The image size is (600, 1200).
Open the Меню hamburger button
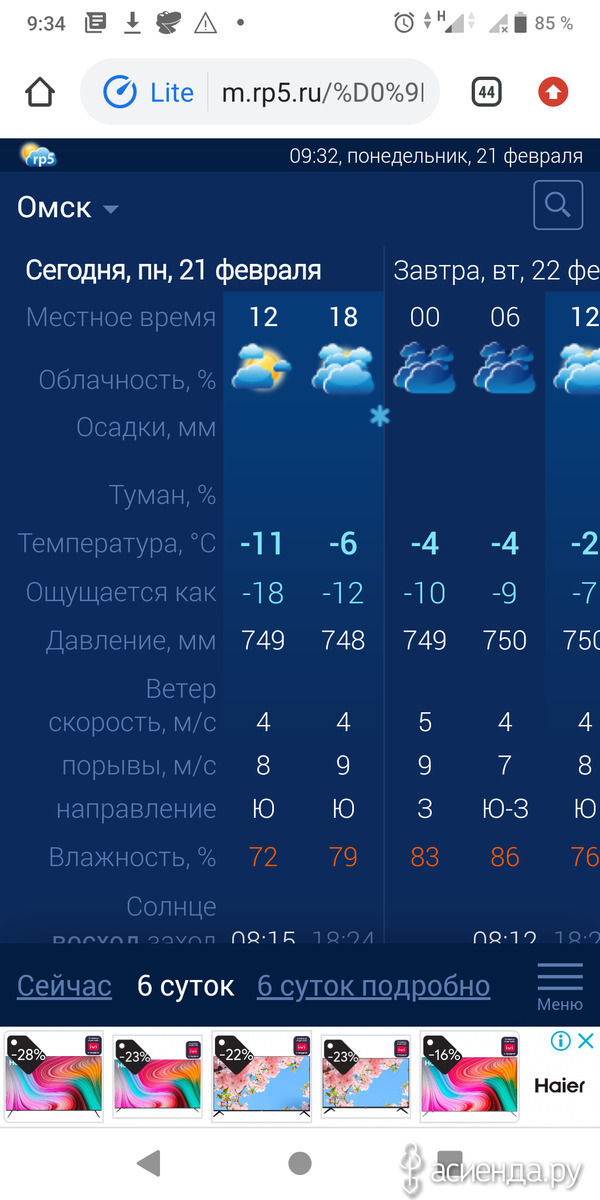[x=560, y=986]
